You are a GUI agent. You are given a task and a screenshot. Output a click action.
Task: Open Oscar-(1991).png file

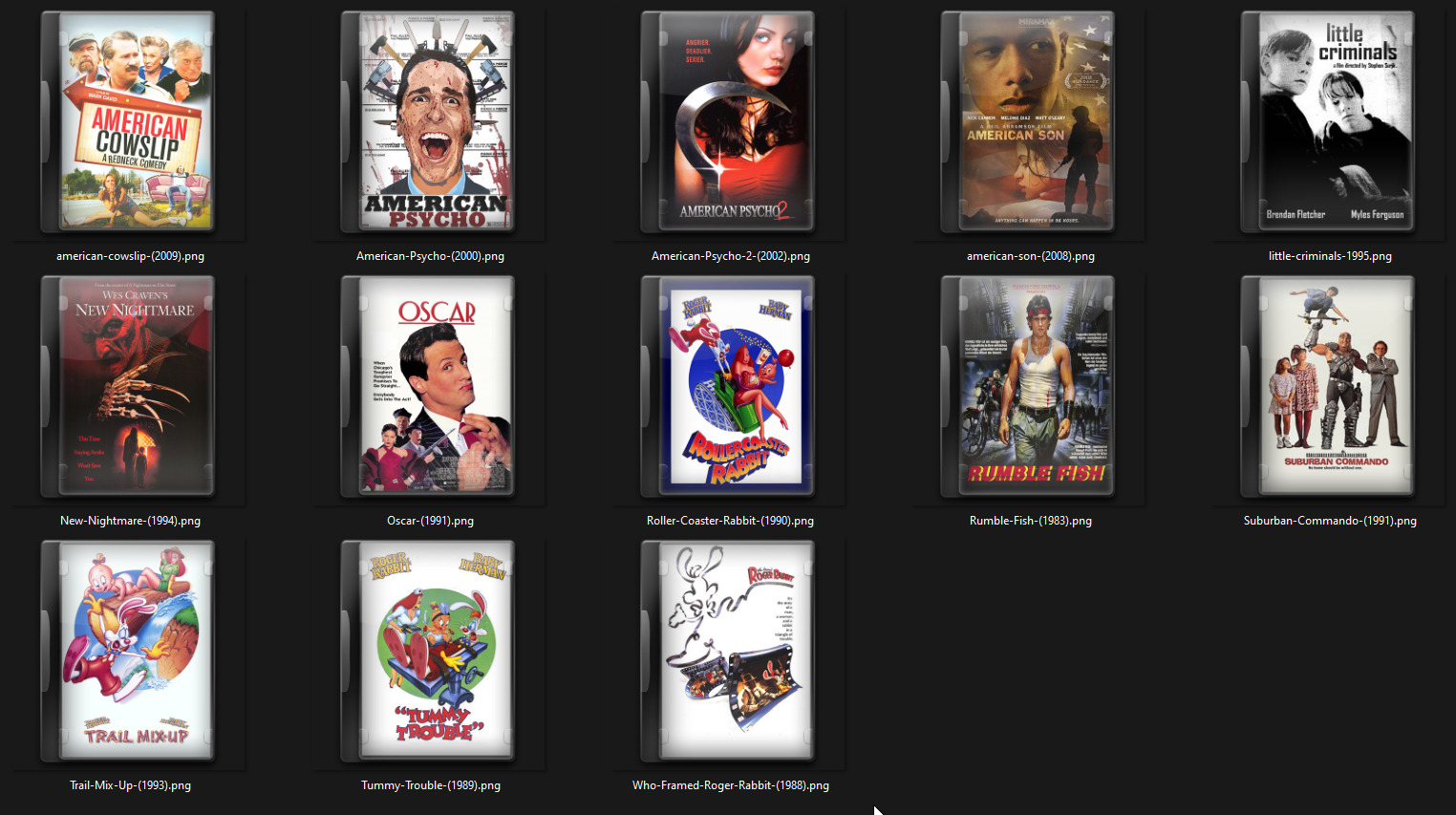(x=429, y=387)
